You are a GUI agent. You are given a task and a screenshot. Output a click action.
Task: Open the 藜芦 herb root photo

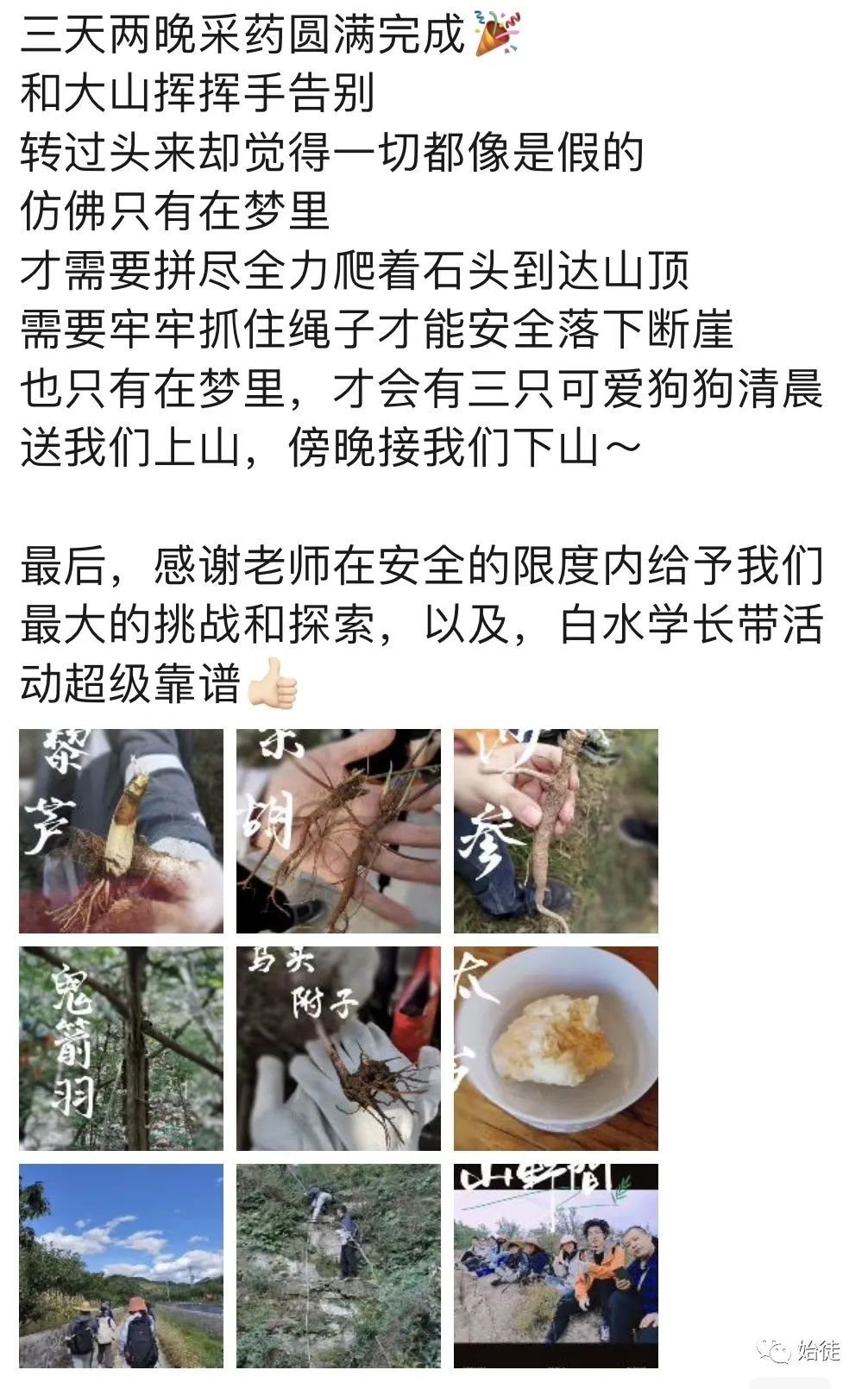click(121, 831)
